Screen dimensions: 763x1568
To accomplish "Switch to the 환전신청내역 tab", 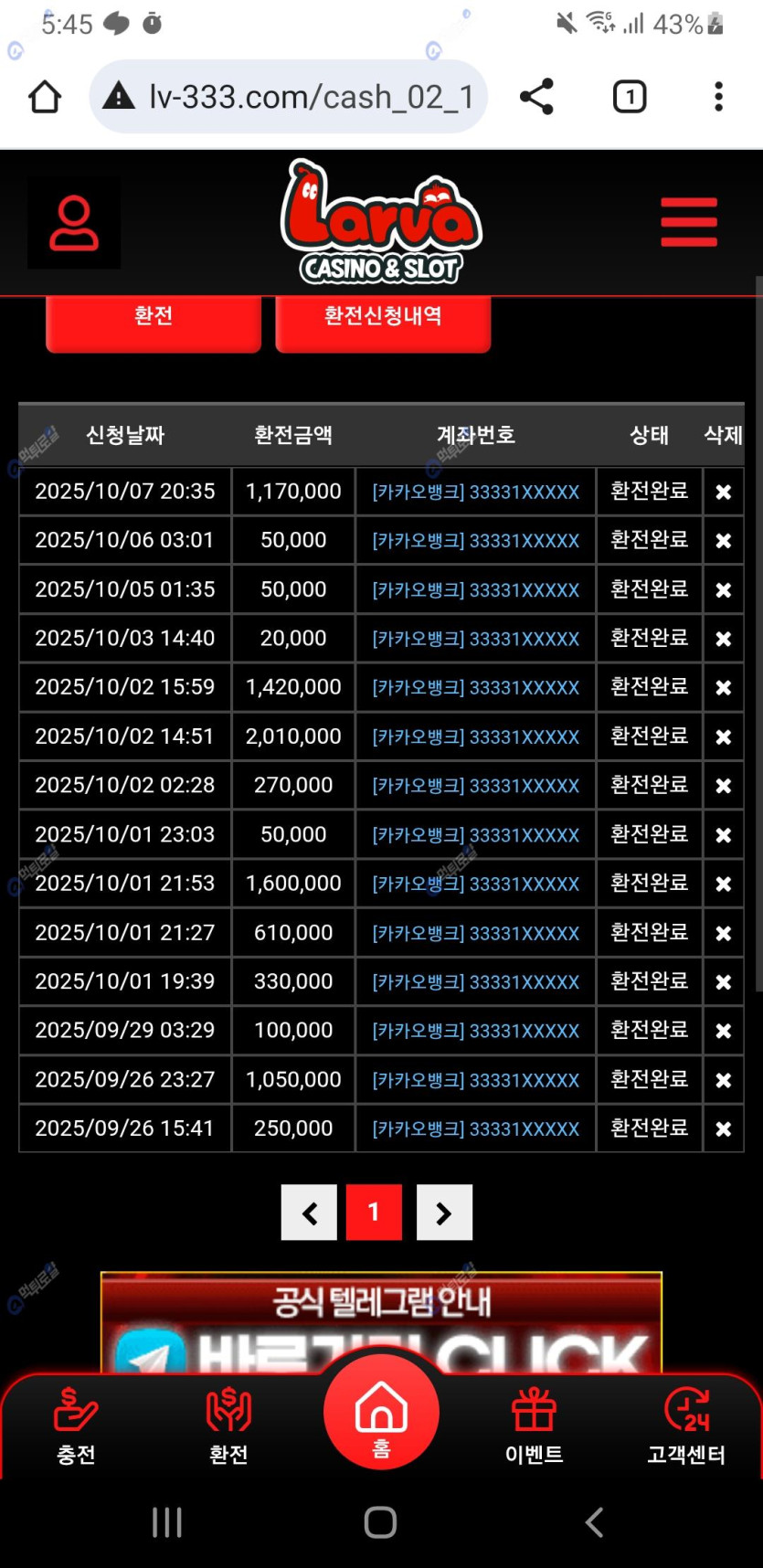I will click(x=383, y=319).
